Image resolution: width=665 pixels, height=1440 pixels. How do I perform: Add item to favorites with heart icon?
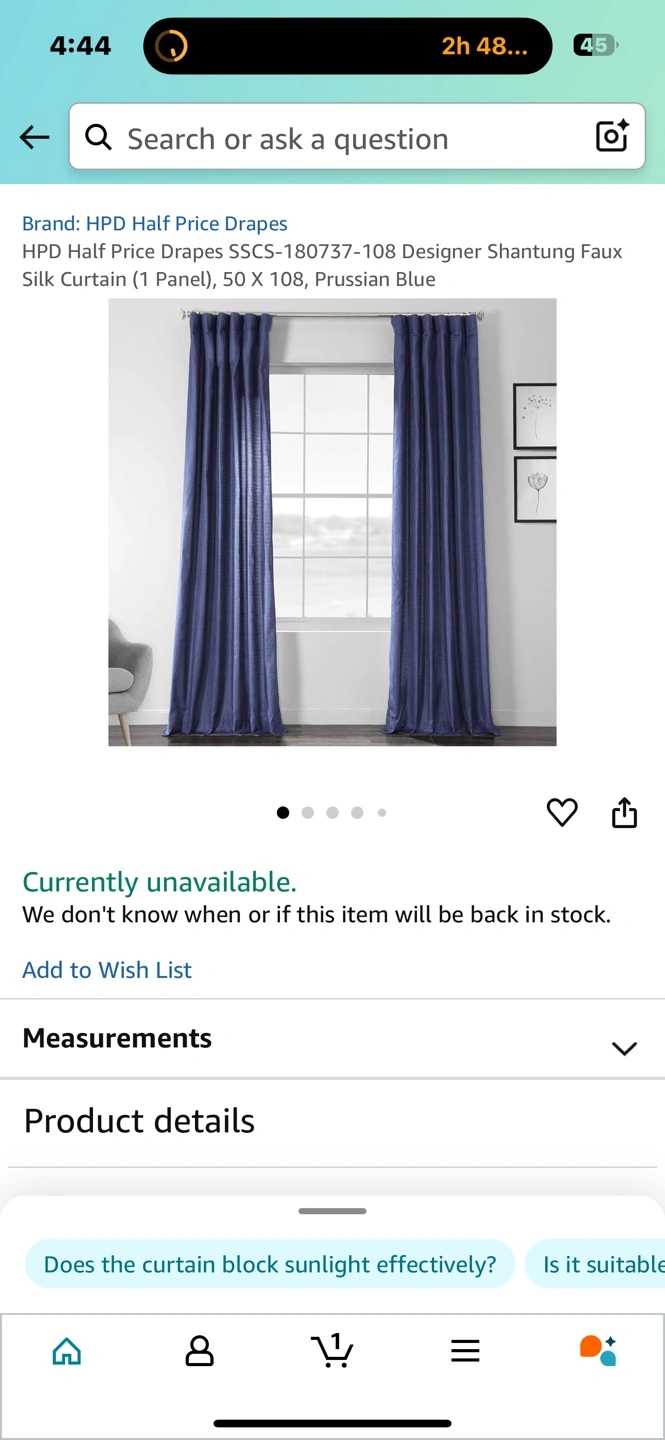tap(562, 813)
